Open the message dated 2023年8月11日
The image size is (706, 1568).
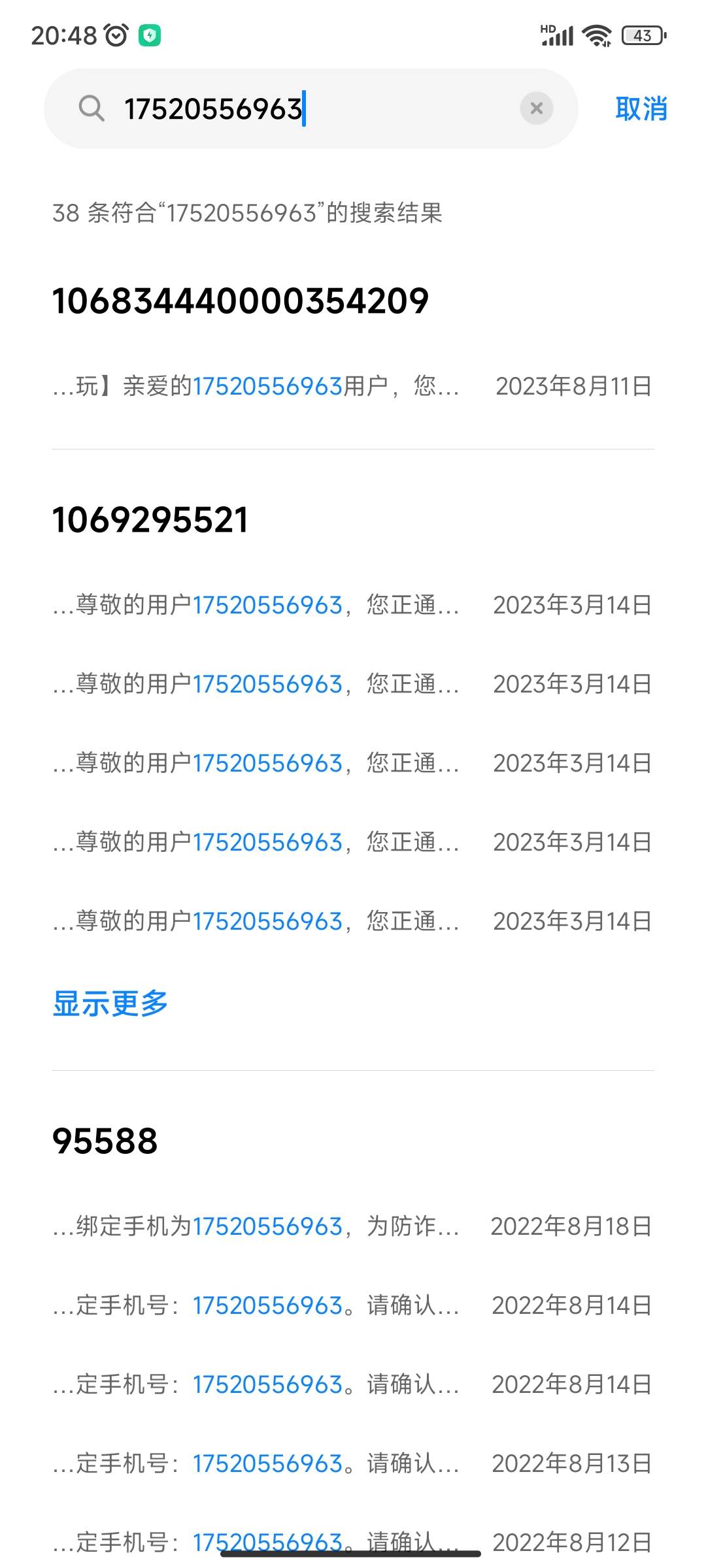[353, 386]
